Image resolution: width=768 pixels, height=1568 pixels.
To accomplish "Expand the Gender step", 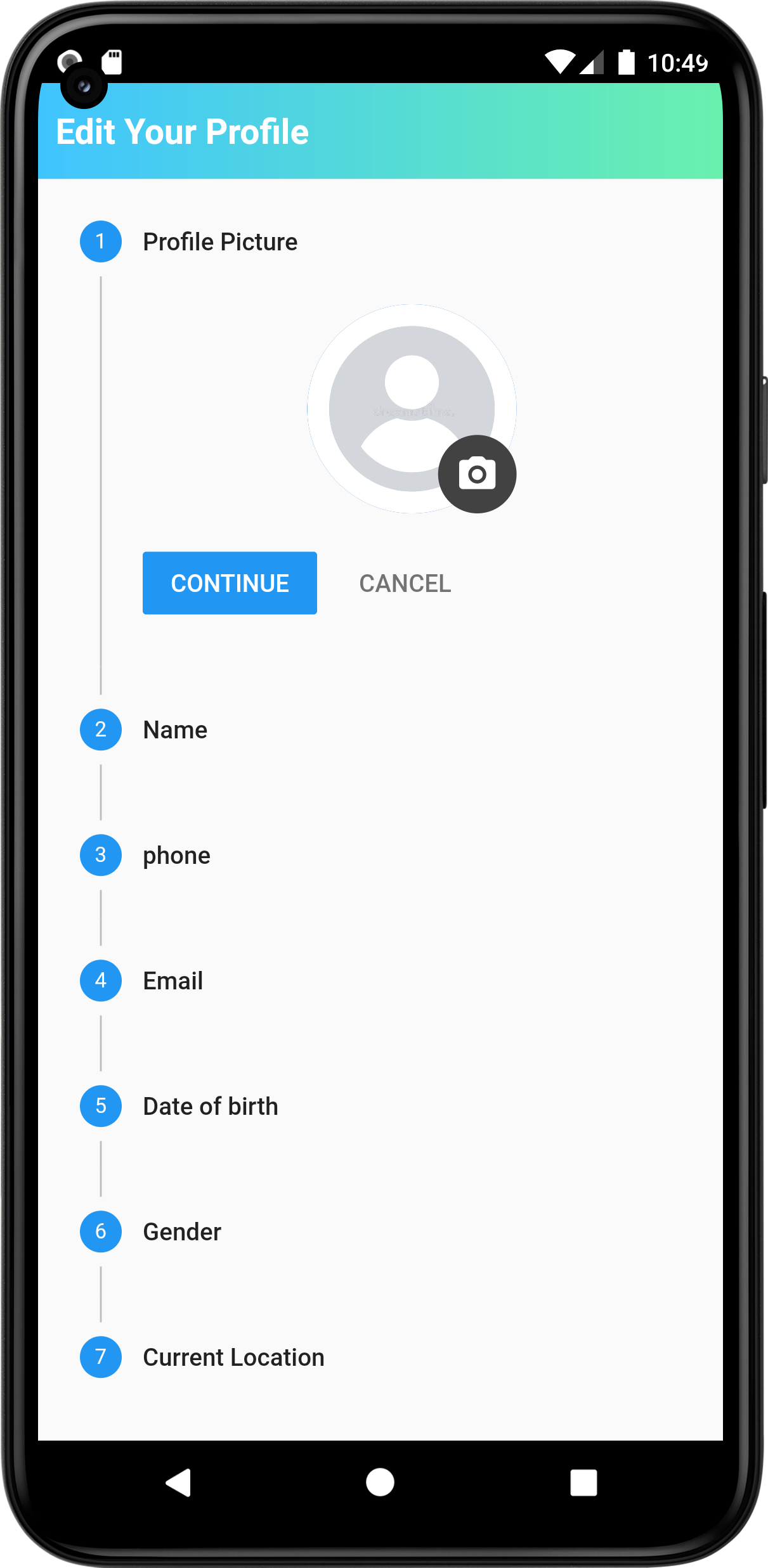I will [x=381, y=1231].
